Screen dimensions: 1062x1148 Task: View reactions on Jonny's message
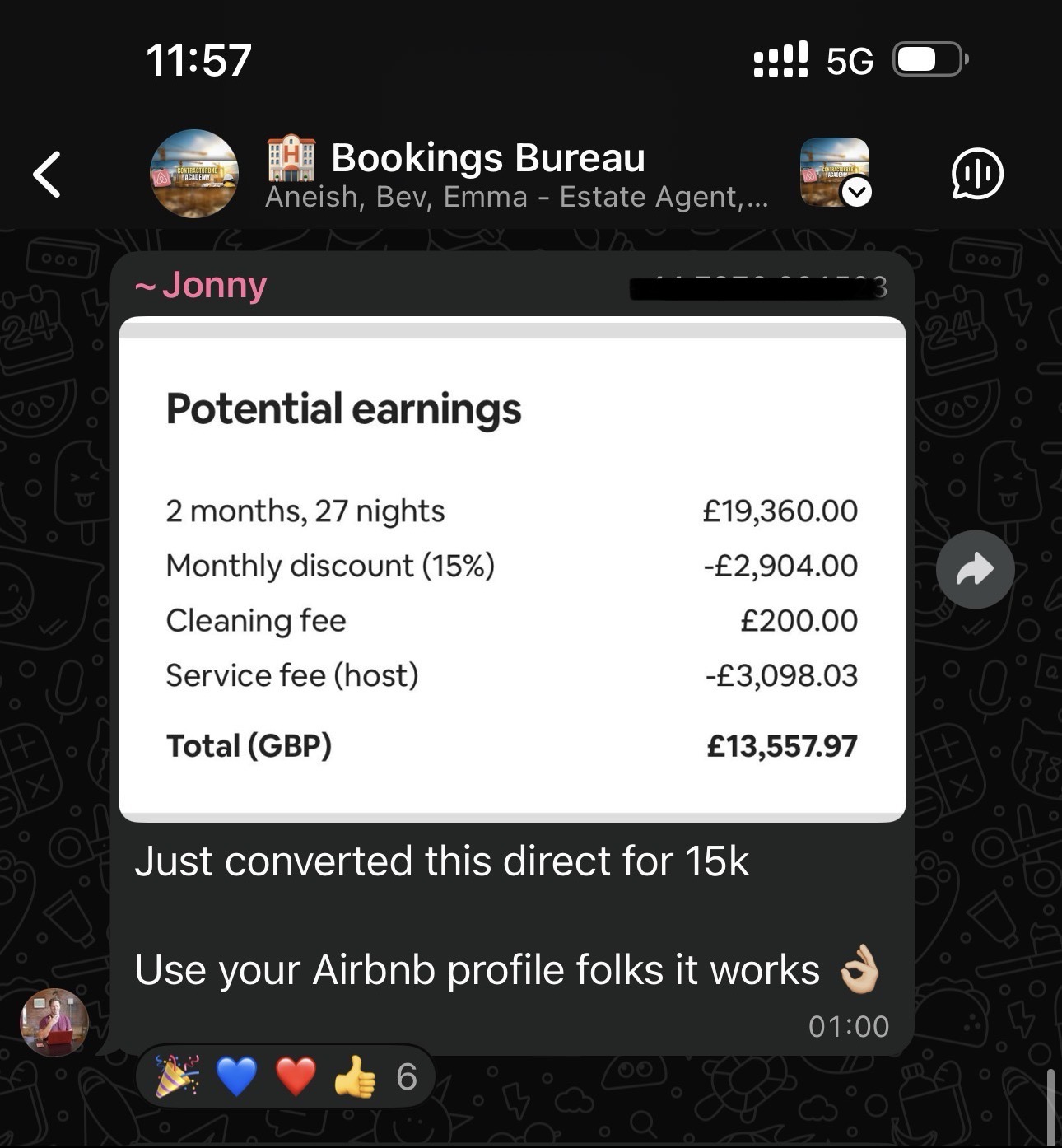(x=285, y=1076)
